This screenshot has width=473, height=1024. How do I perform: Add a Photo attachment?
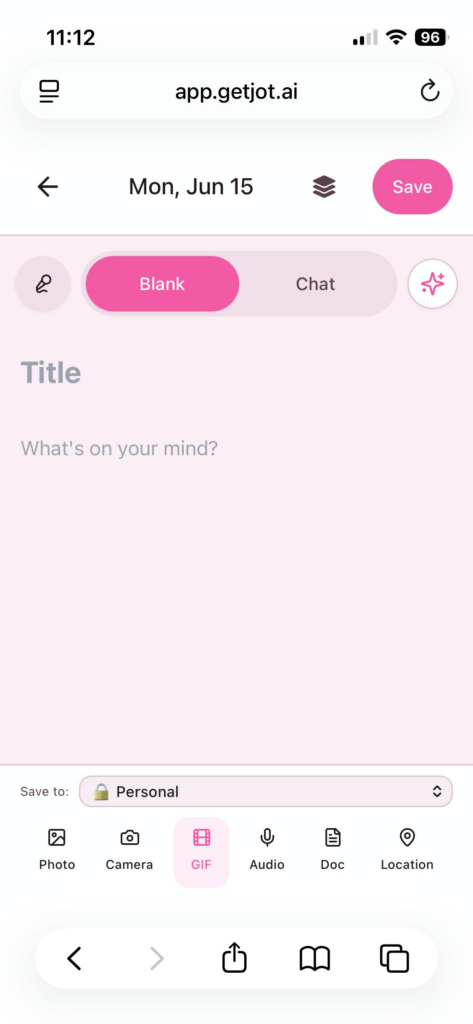(57, 849)
